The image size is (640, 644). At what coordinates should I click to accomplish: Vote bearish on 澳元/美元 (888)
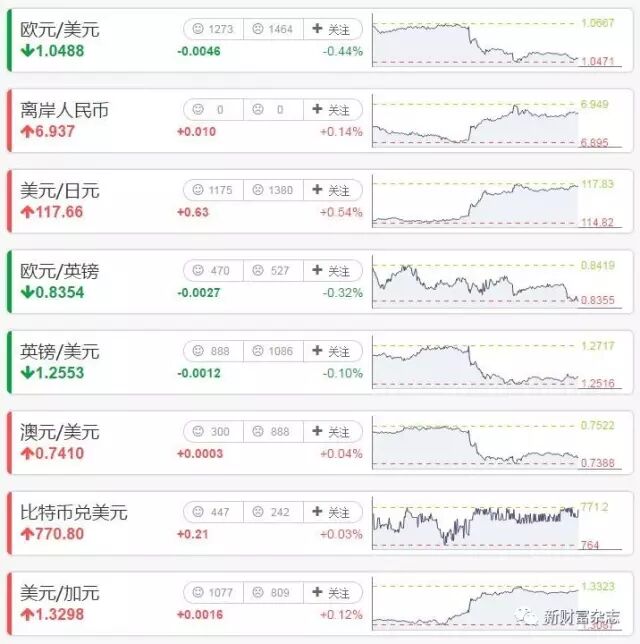(x=273, y=432)
